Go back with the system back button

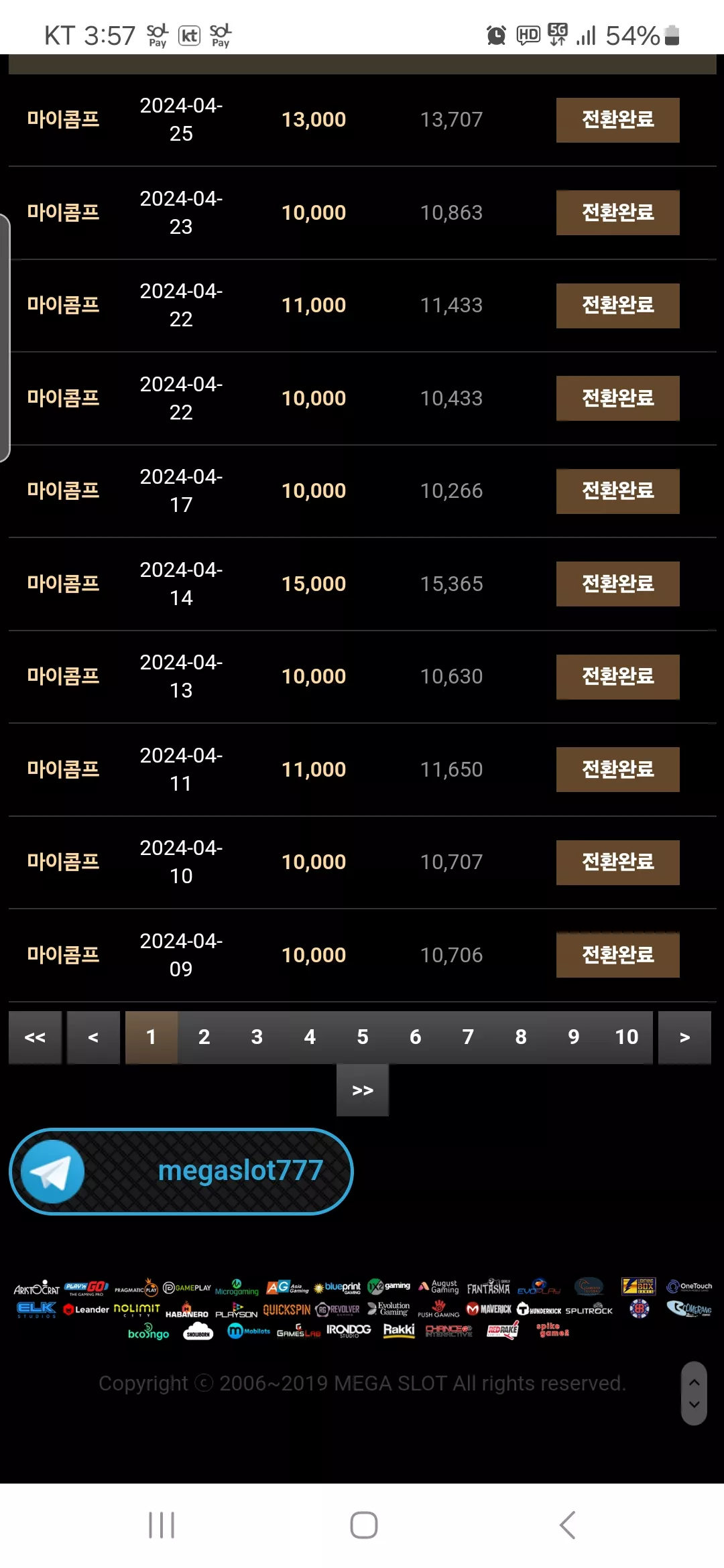tap(567, 1525)
